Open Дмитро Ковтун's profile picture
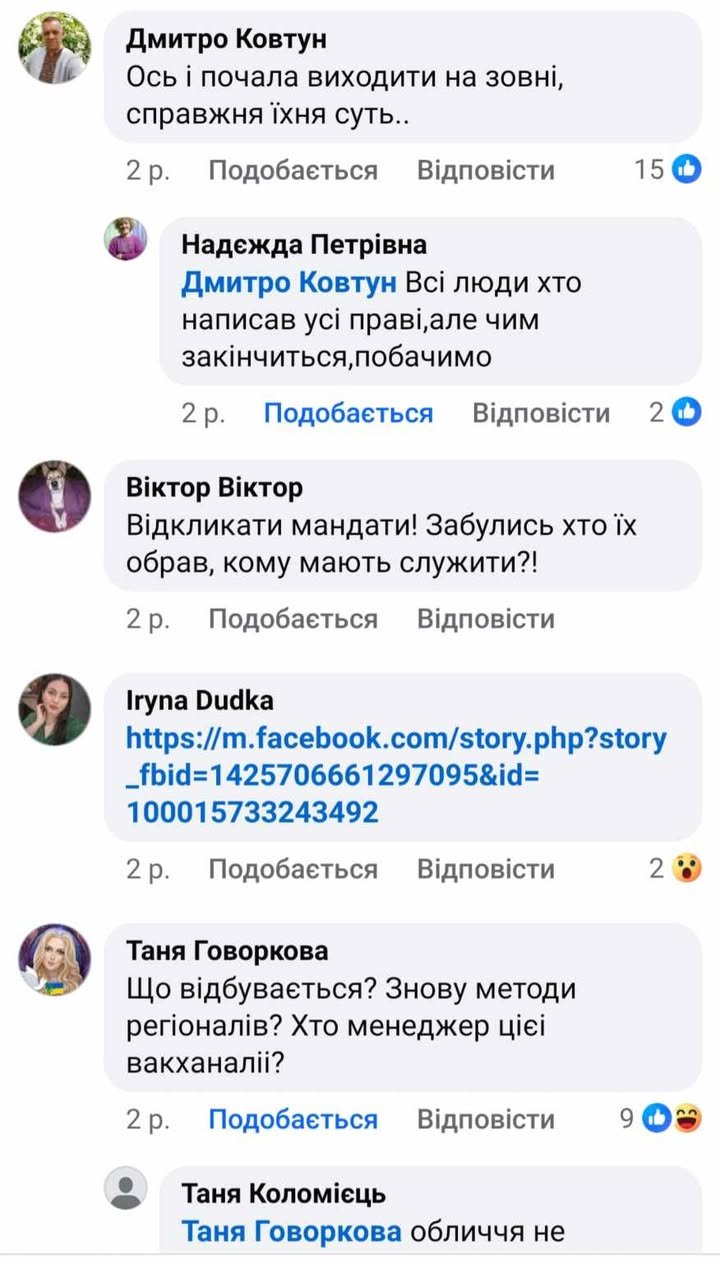Screen dimensions: 720x1262 click(55, 48)
